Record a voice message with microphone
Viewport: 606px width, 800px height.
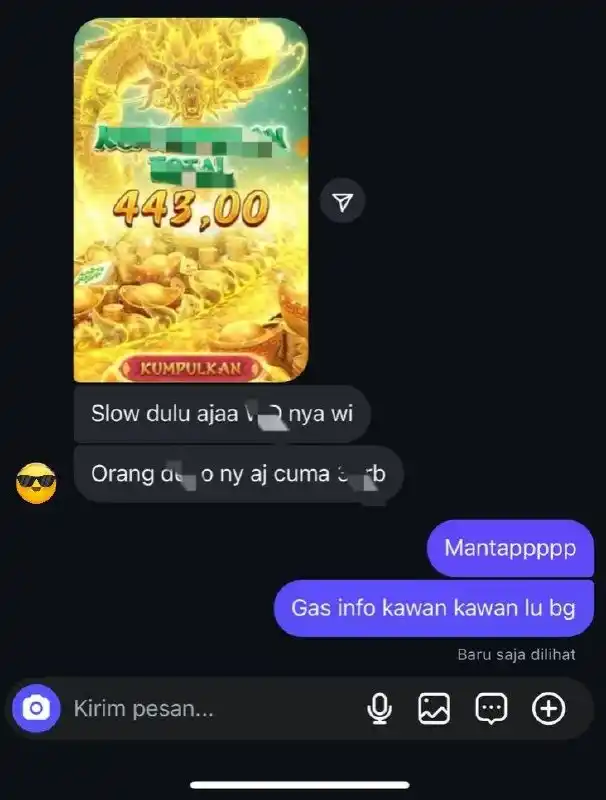point(379,709)
